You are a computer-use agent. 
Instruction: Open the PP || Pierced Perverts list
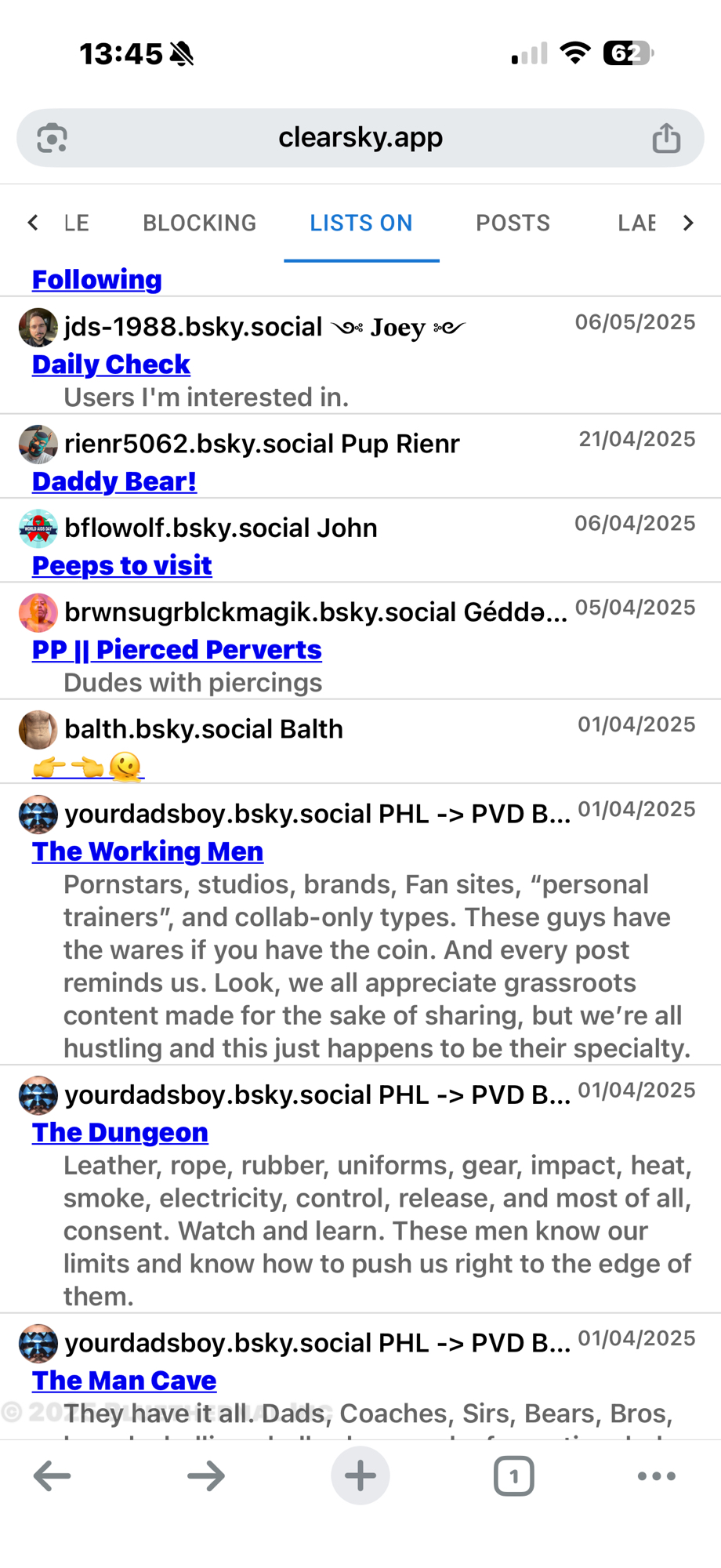[x=177, y=650]
